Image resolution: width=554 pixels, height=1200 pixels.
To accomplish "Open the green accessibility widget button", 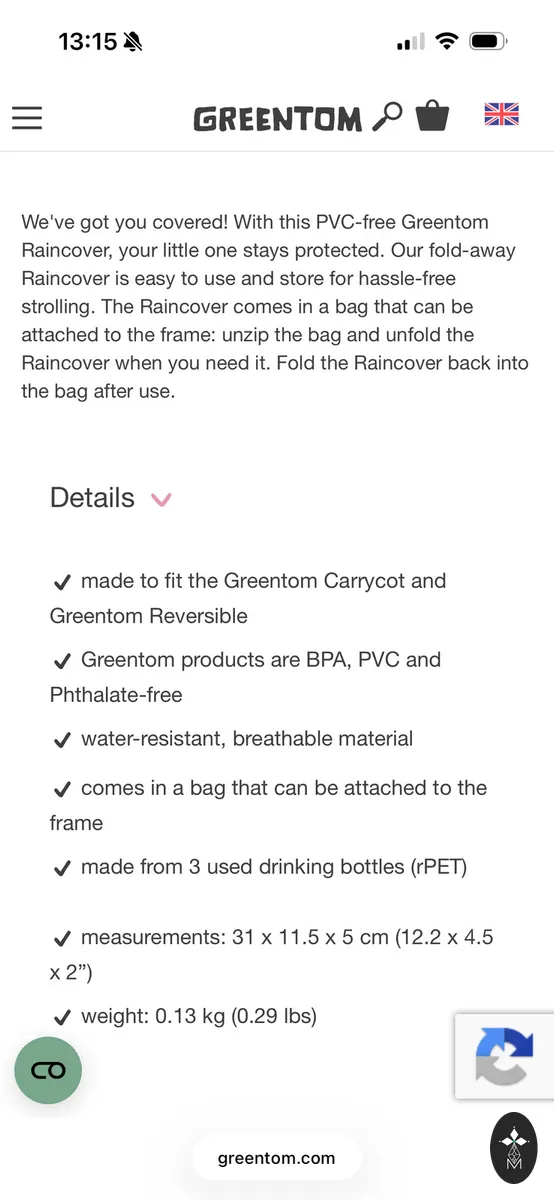I will point(48,1070).
